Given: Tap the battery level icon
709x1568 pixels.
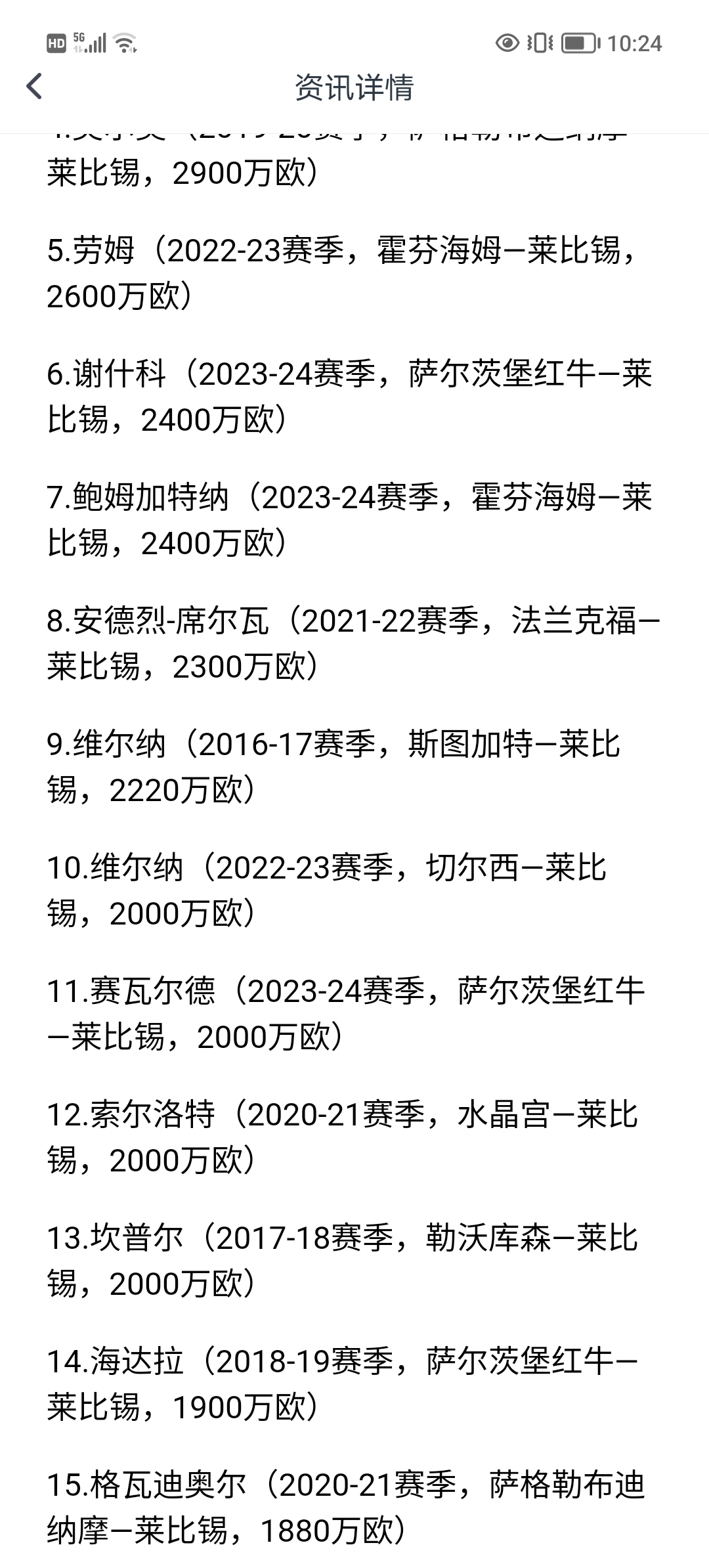Looking at the screenshot, I should [x=579, y=41].
